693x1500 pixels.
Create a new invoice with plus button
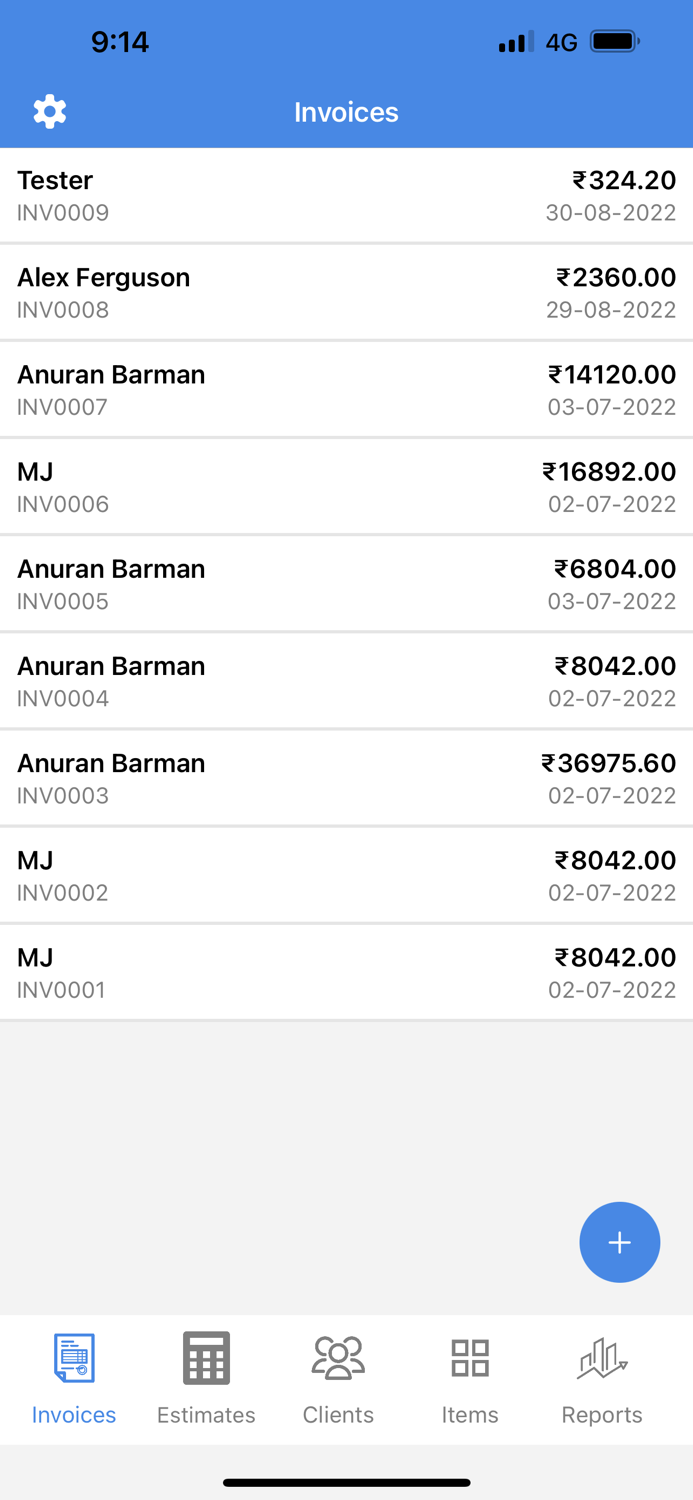coord(619,1242)
